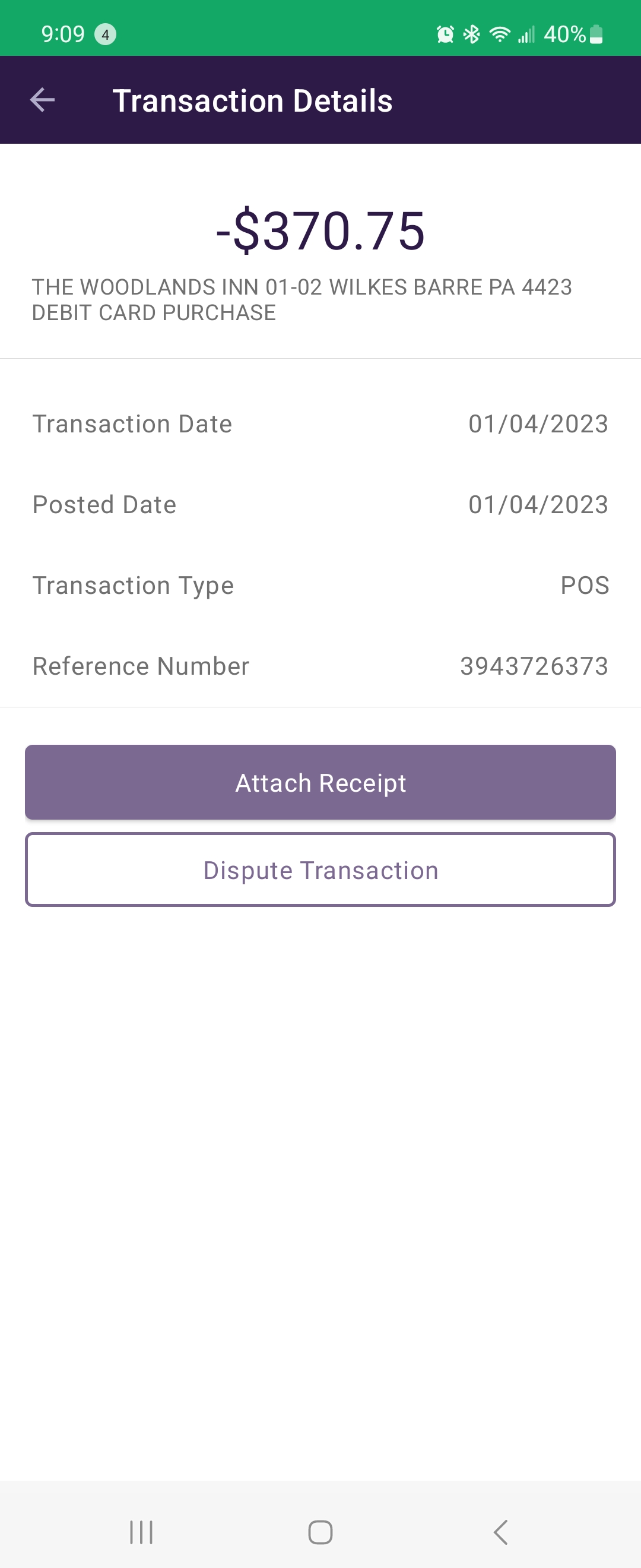
Task: Open recent apps from navigation bar
Action: click(141, 1534)
